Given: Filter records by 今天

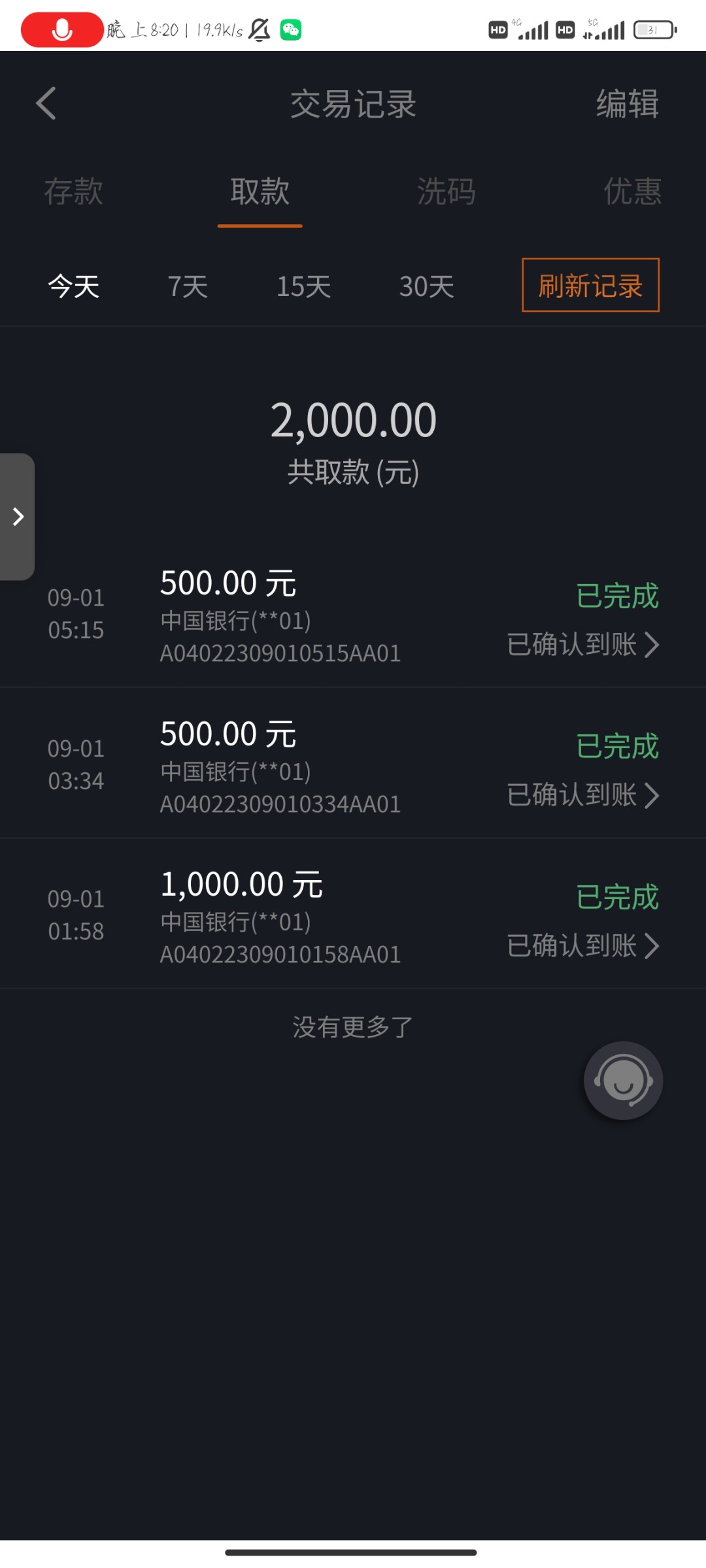Looking at the screenshot, I should click(74, 286).
